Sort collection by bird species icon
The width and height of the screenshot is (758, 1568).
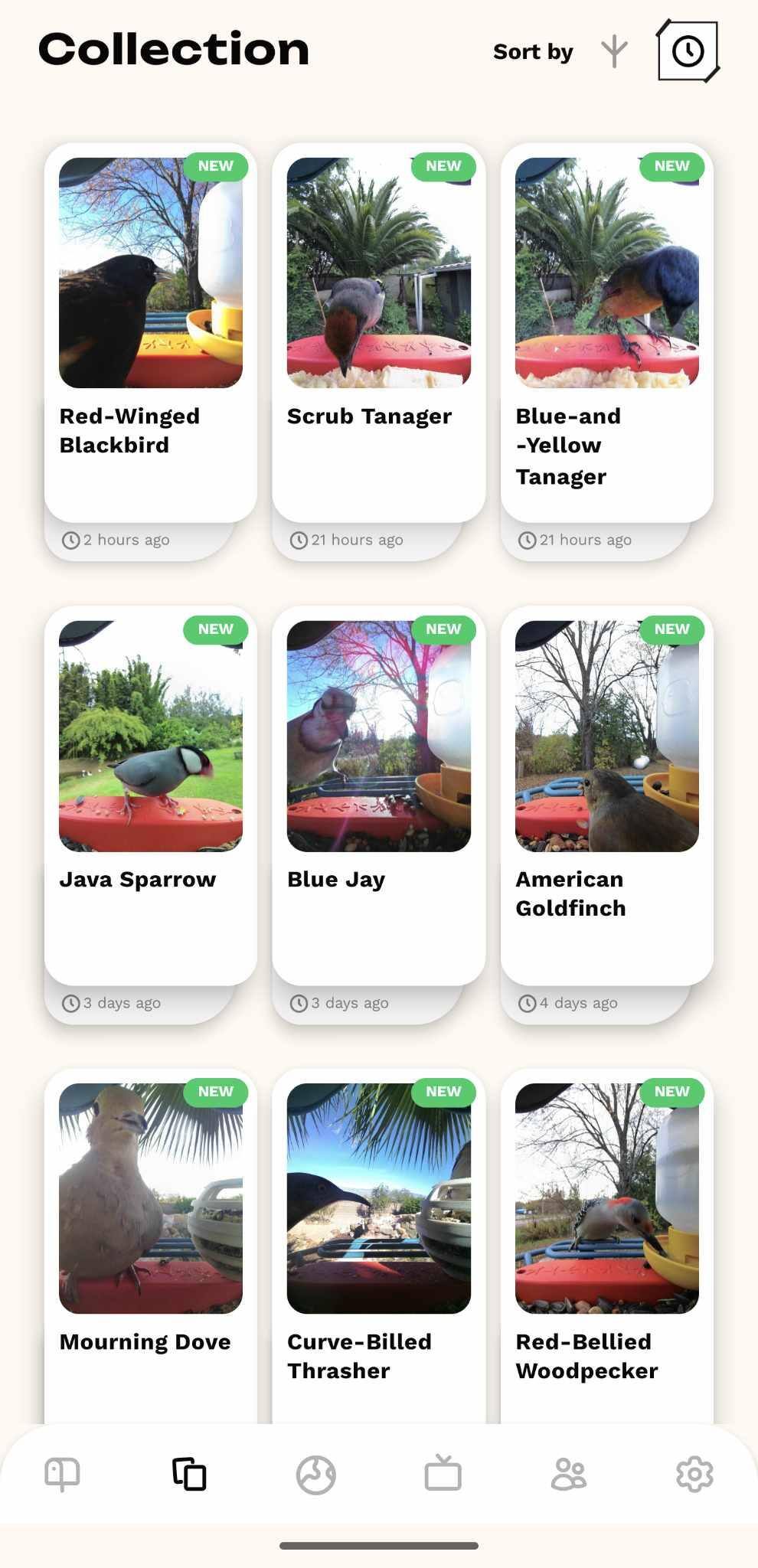point(614,52)
